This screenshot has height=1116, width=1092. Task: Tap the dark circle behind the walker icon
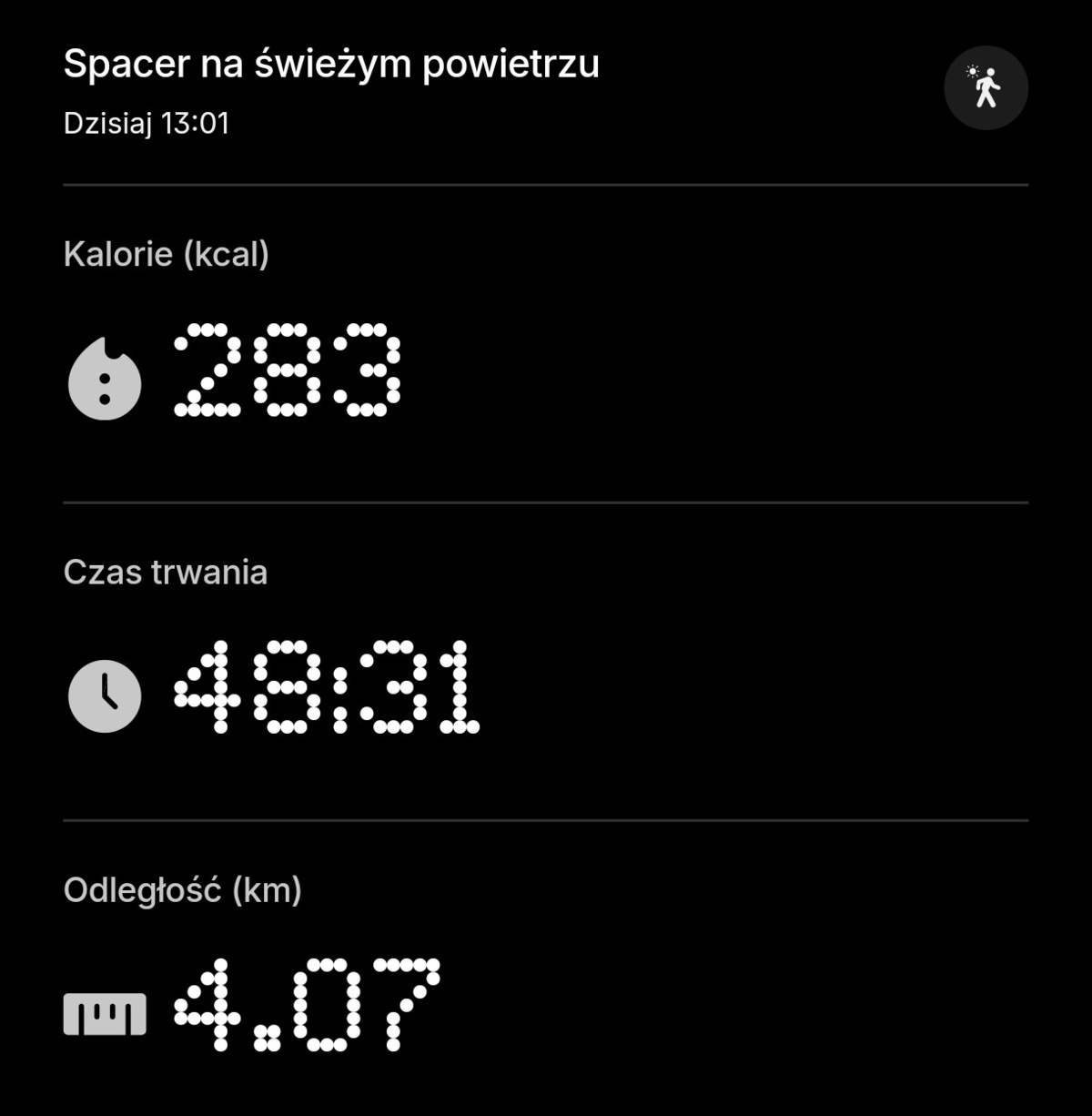coord(986,87)
